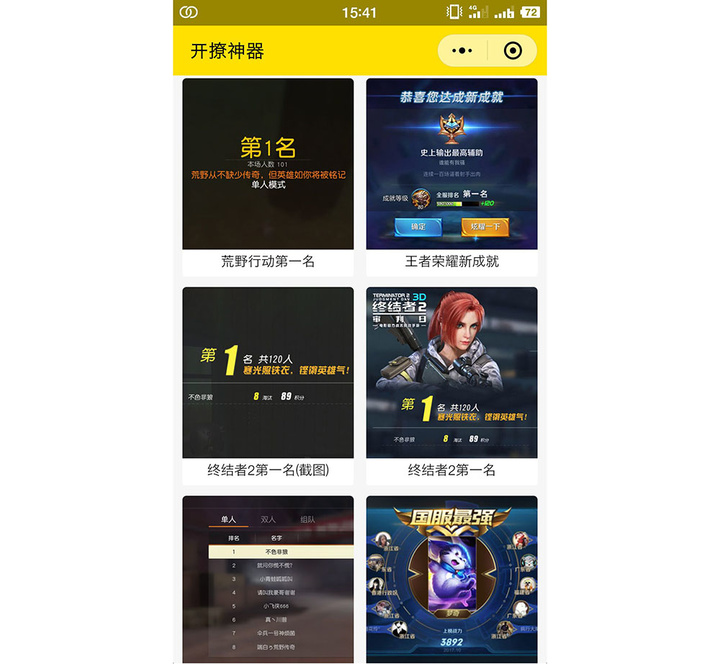Open the 国服最强 template card
Image resolution: width=720 pixels, height=664 pixels.
coord(452,580)
